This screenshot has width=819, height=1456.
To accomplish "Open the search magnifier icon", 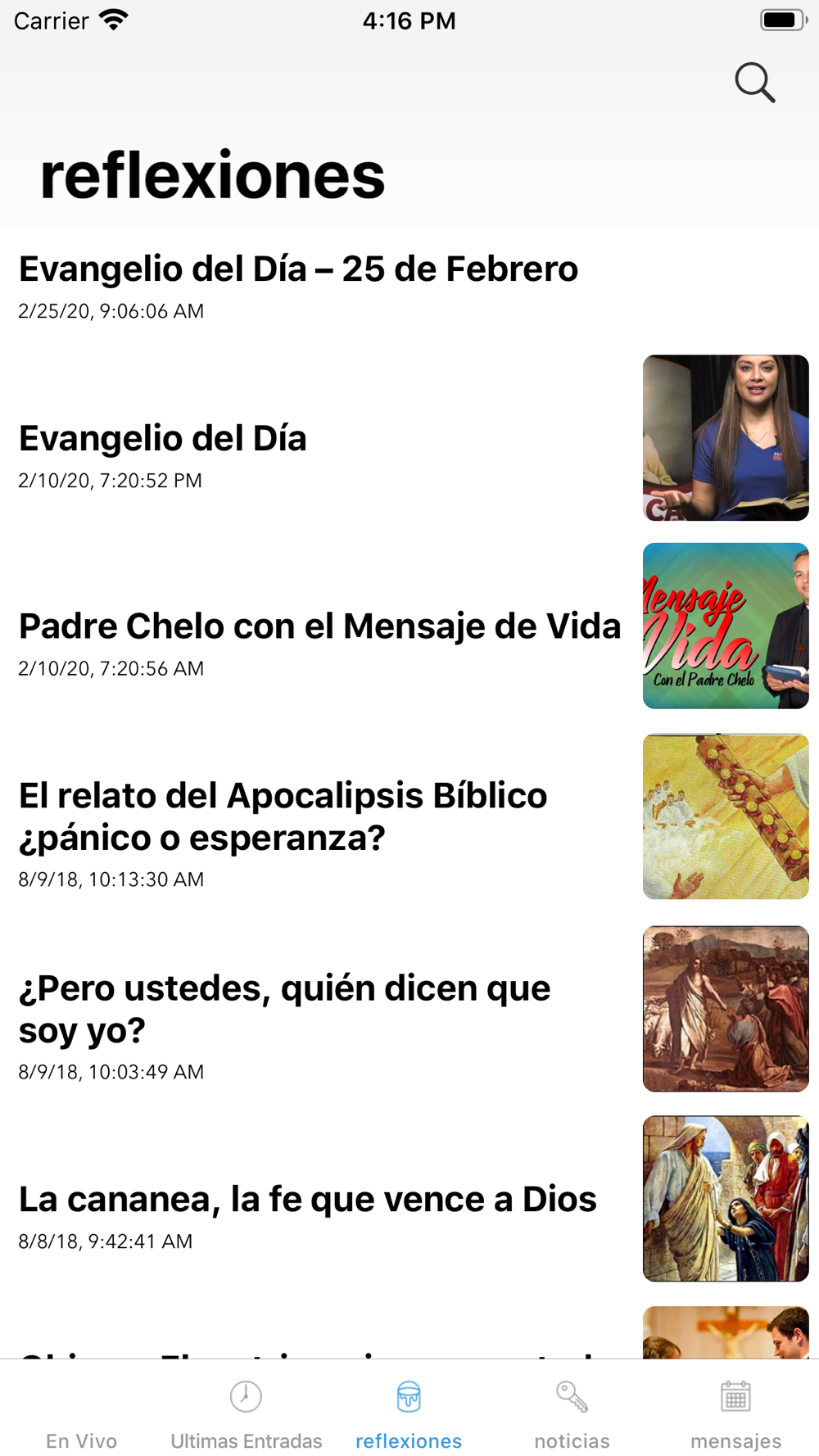I will [754, 83].
